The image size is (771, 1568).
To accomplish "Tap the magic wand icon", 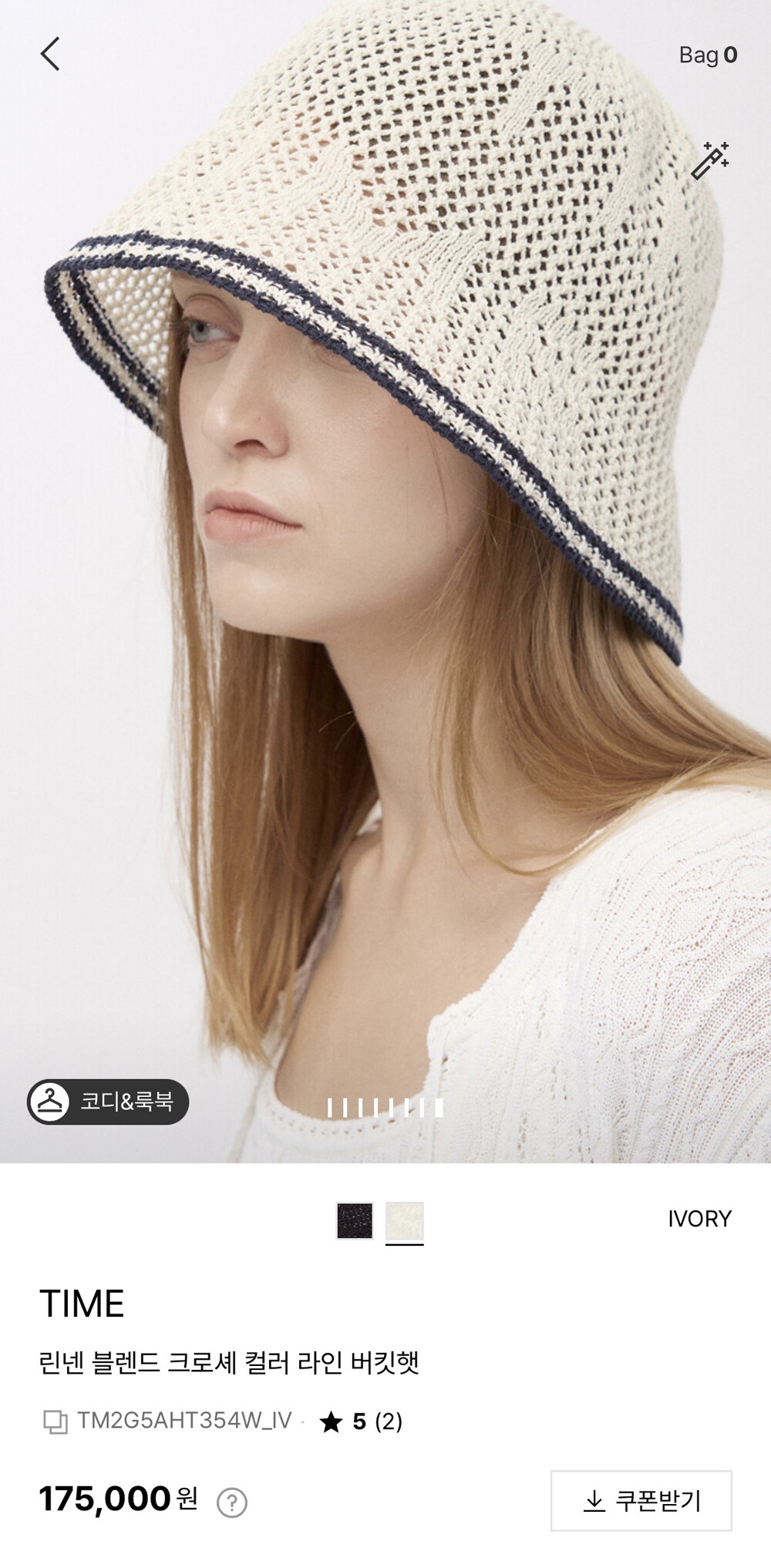I will [710, 160].
